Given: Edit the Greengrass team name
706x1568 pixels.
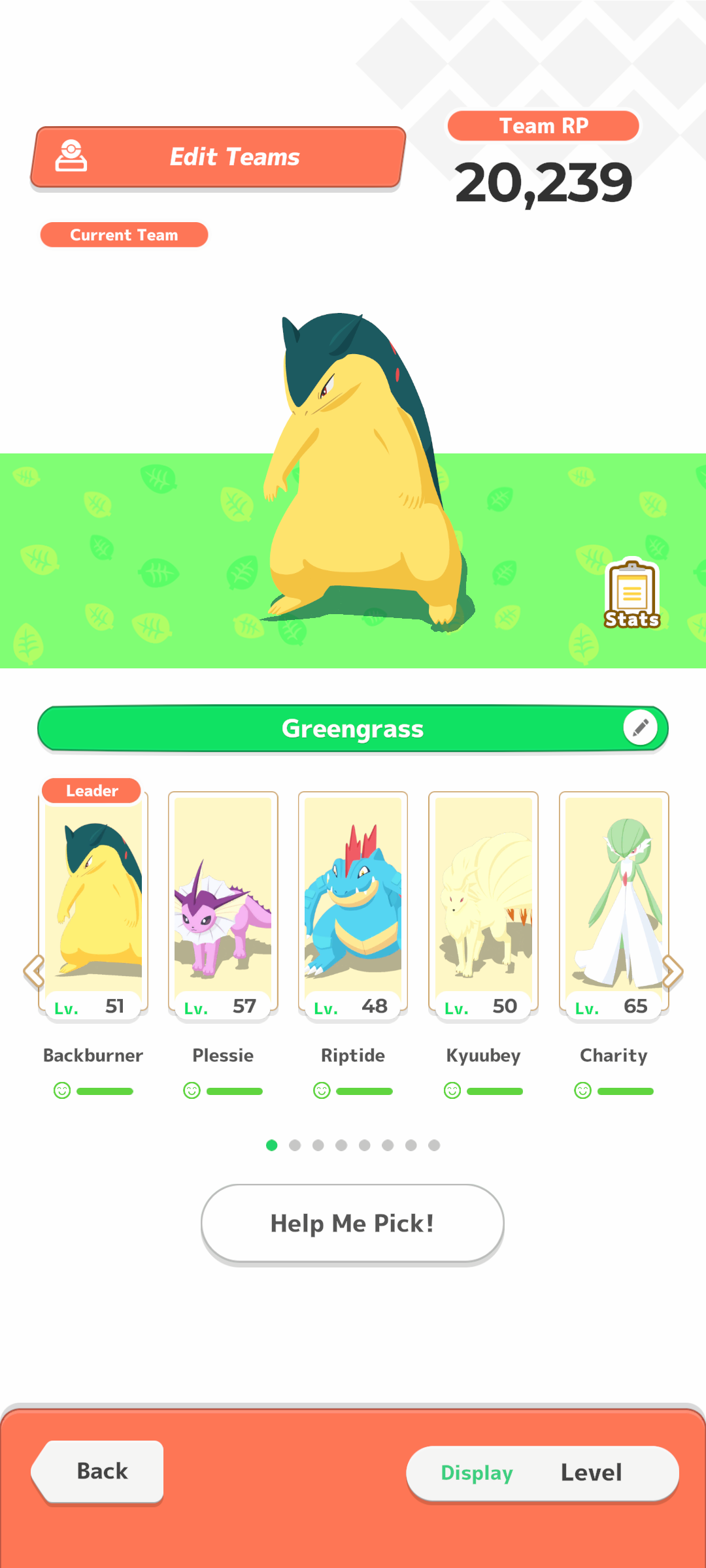Looking at the screenshot, I should click(640, 728).
